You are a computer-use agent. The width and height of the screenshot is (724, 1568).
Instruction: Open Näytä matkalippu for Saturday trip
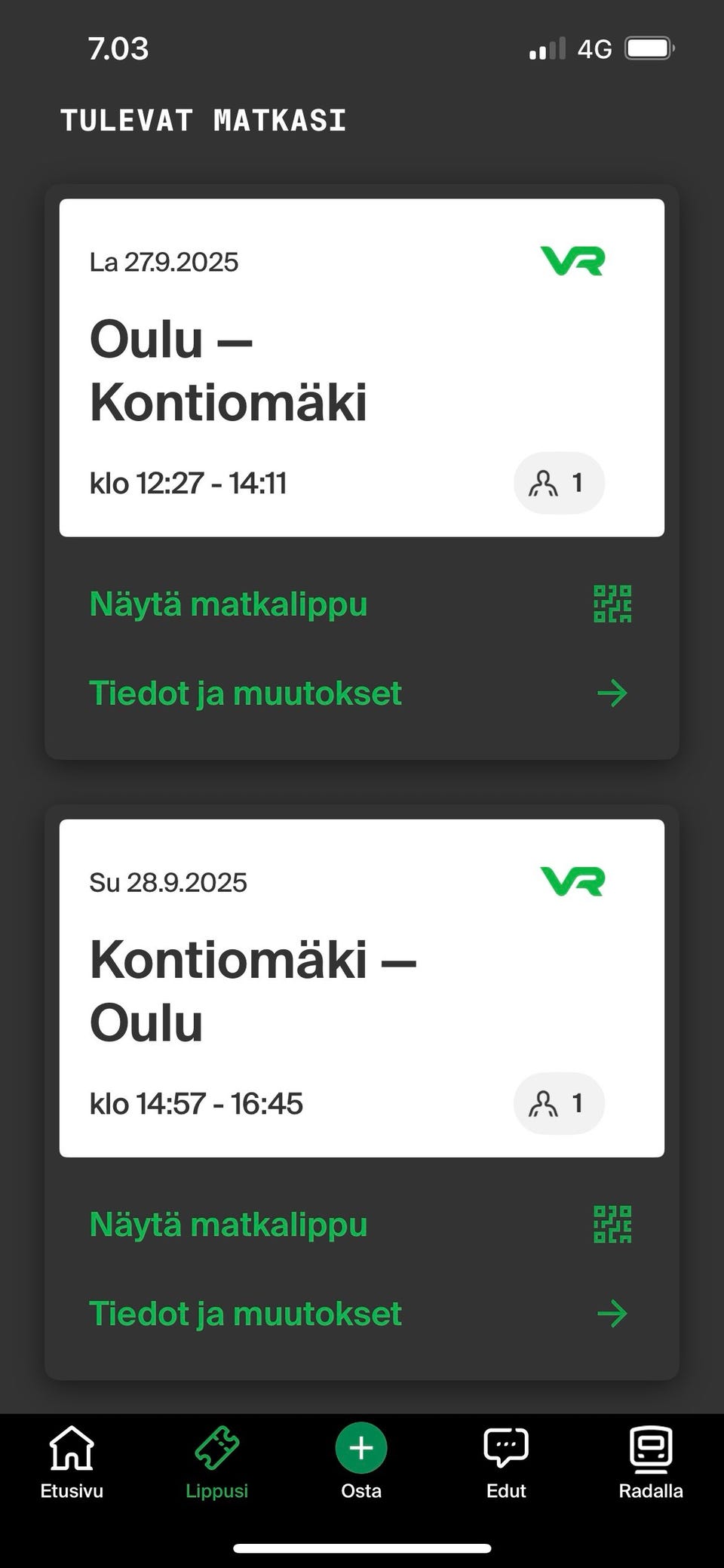(228, 604)
